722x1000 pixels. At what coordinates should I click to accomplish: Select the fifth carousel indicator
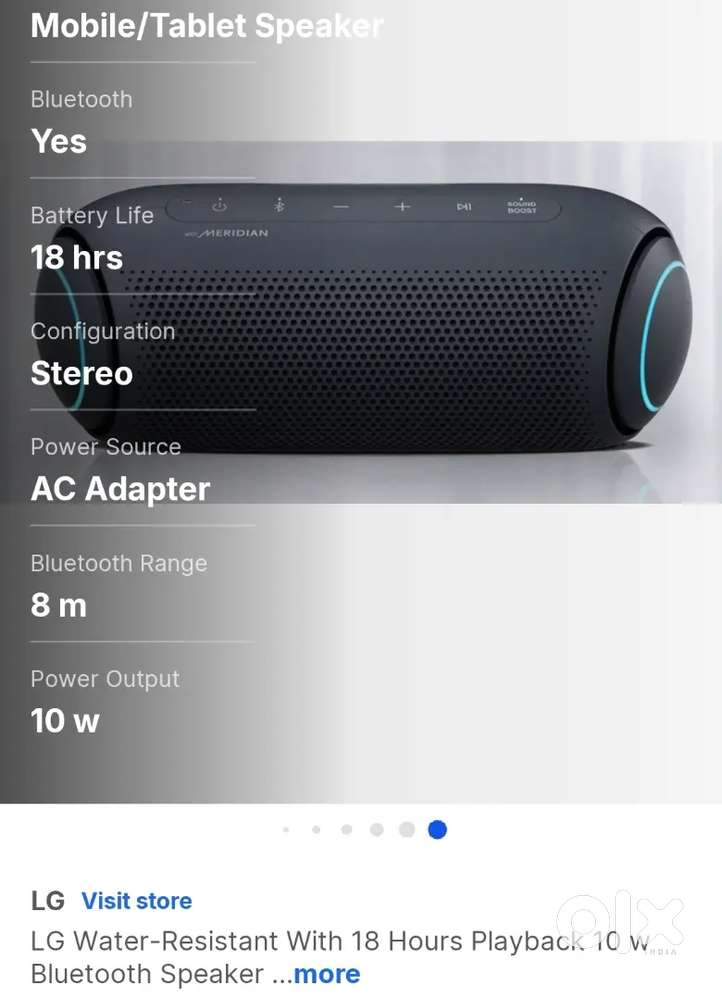(406, 829)
